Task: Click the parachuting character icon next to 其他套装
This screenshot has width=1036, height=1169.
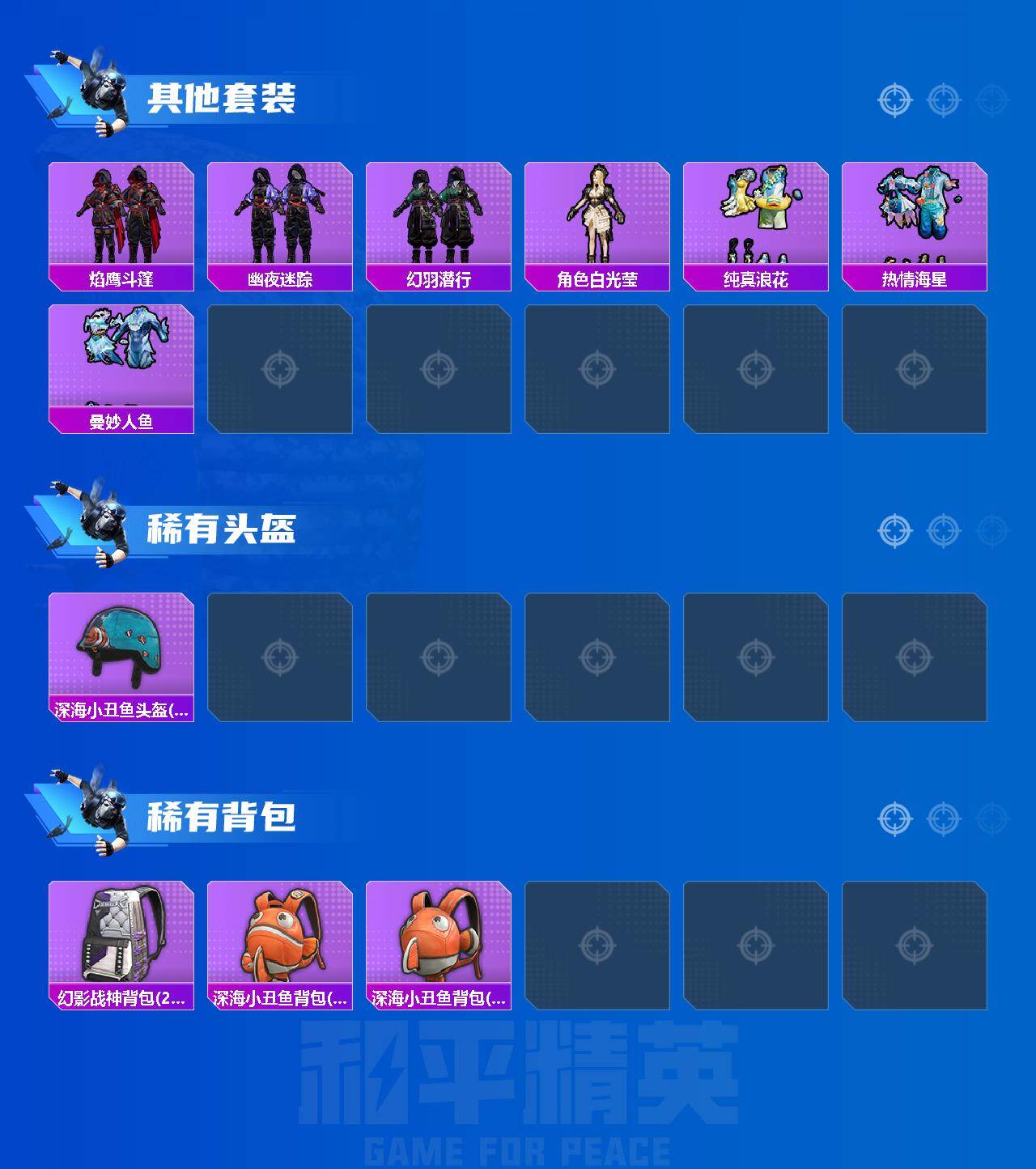Action: pos(96,89)
